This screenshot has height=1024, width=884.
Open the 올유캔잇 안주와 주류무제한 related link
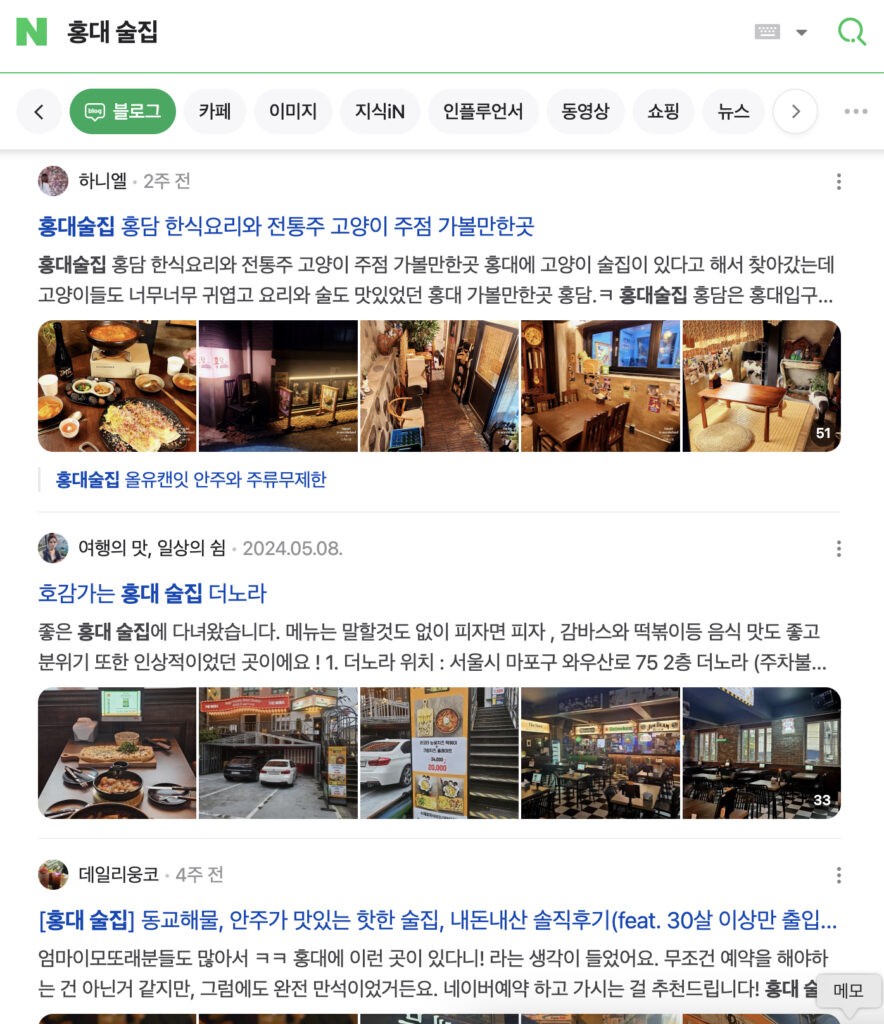click(x=190, y=480)
